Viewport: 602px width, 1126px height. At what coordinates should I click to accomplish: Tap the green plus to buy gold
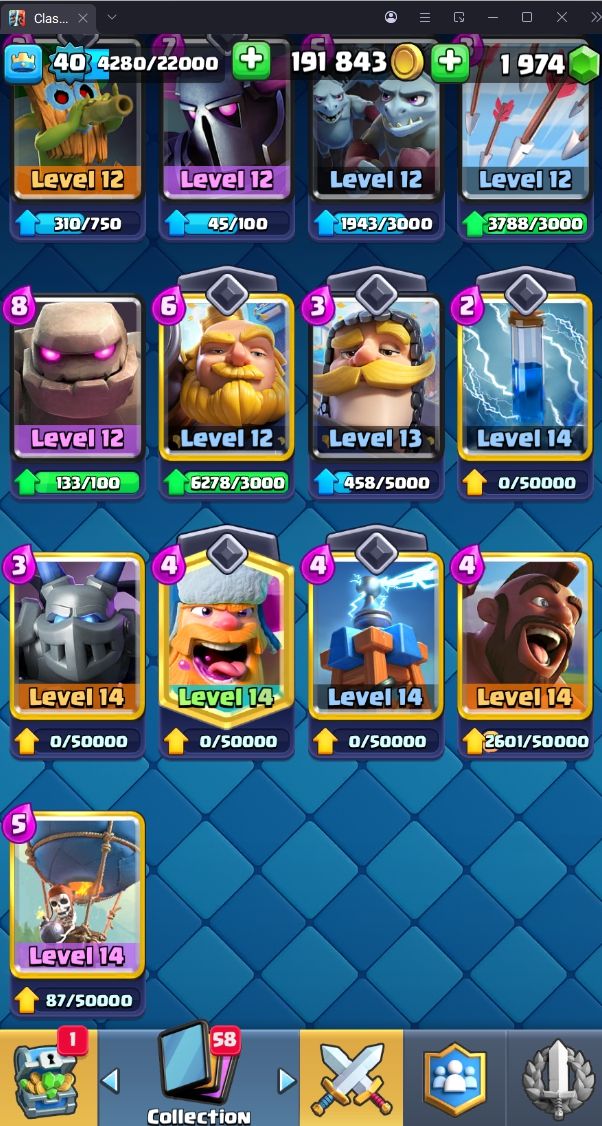point(451,62)
